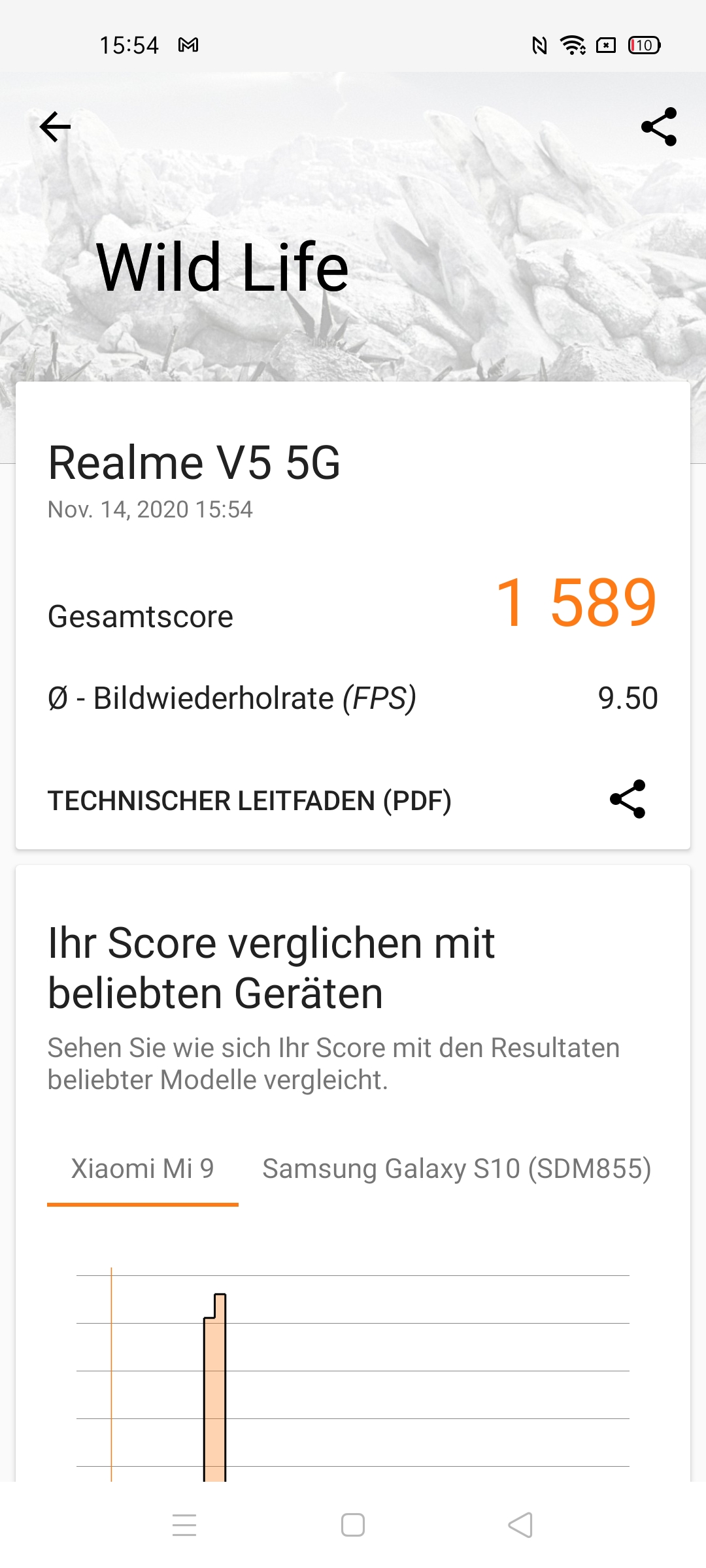
Task: Open recent apps from navigation bar
Action: pos(184,1526)
